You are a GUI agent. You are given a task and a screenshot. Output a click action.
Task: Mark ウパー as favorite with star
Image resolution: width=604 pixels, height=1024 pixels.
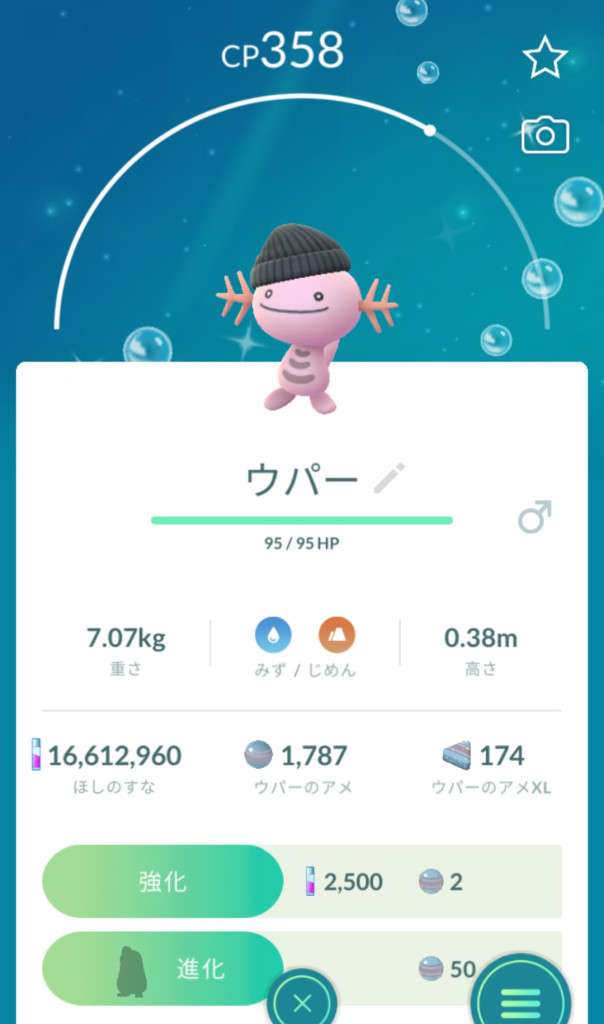pos(545,60)
